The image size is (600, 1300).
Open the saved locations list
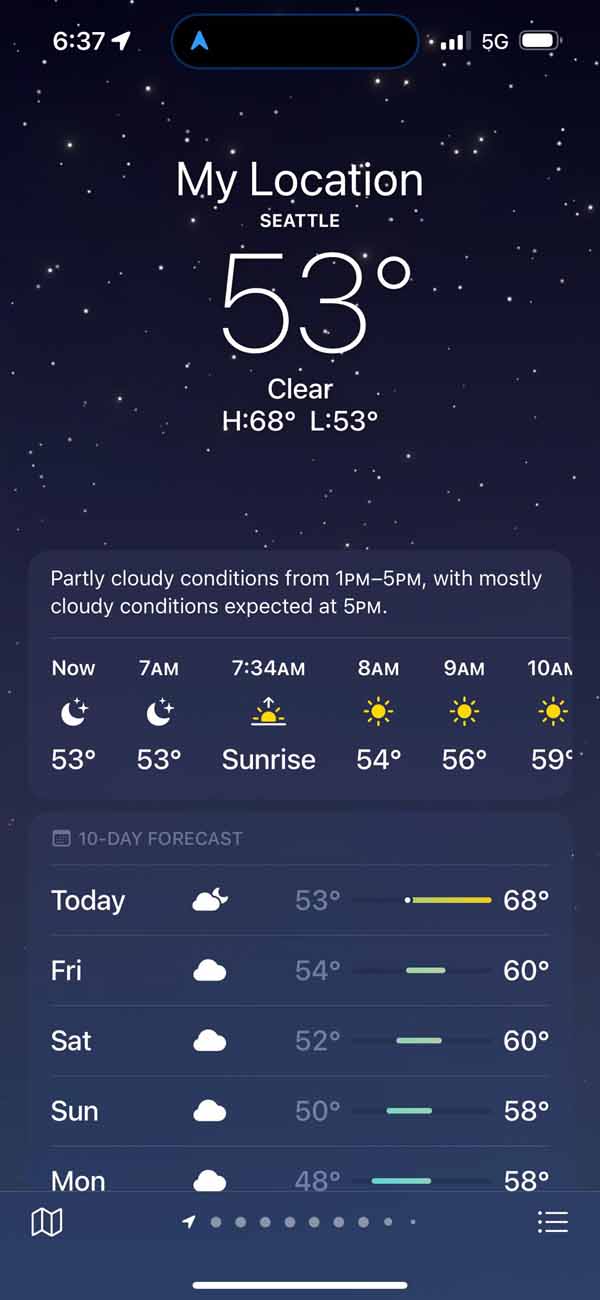tap(552, 1221)
